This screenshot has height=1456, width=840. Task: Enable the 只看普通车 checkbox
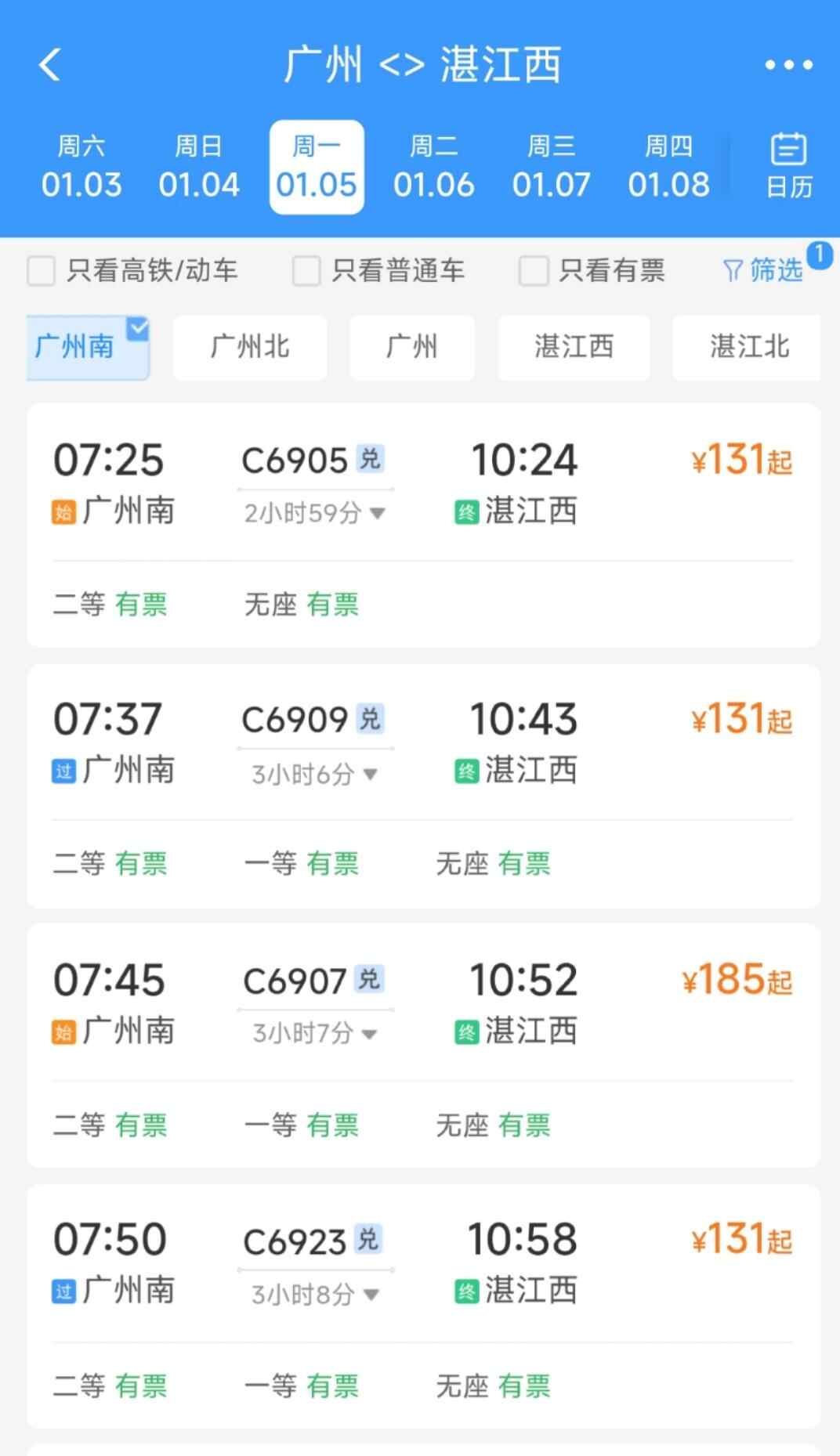click(306, 271)
